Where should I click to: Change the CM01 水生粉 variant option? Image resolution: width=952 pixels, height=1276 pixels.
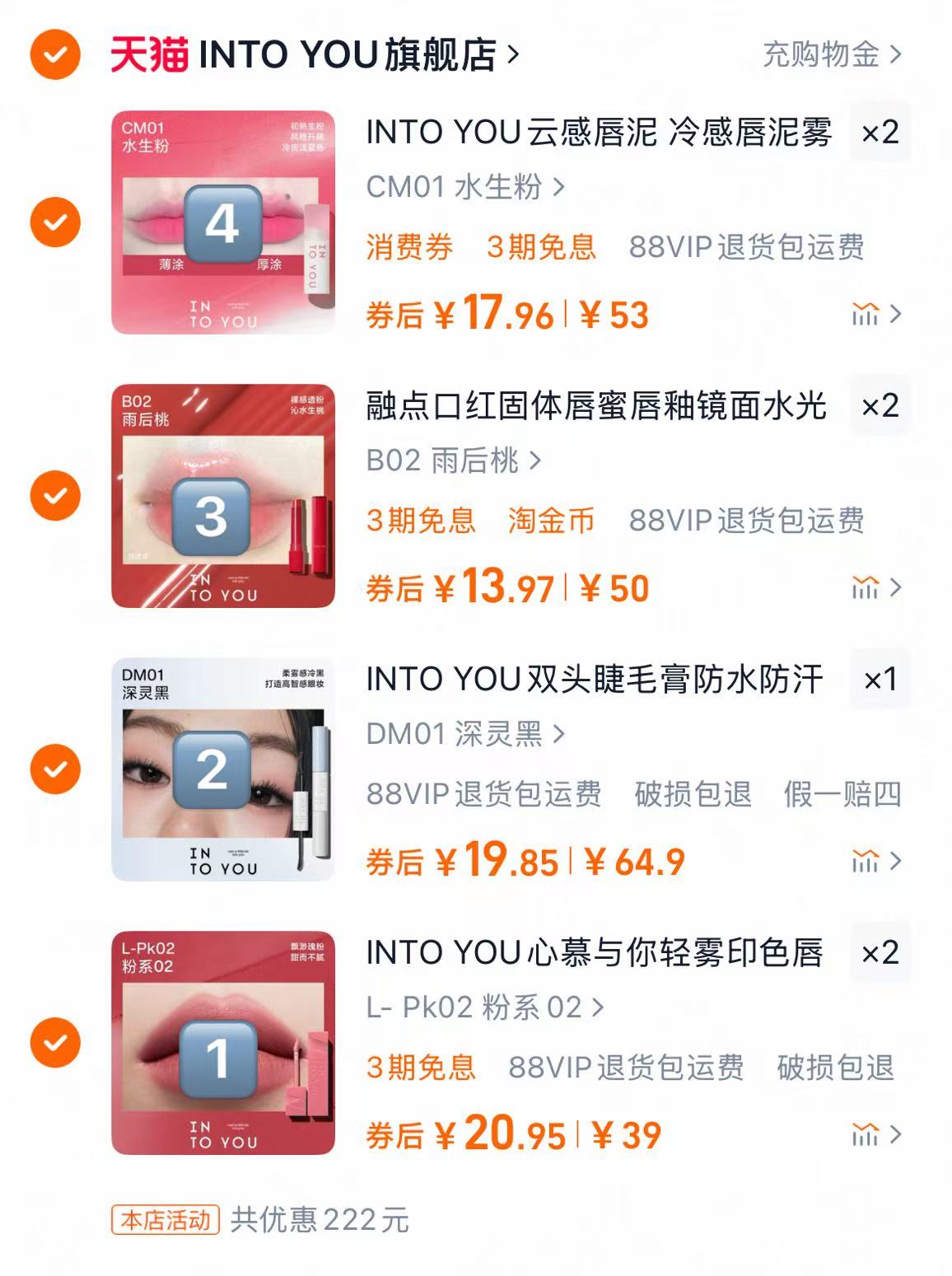click(x=465, y=187)
